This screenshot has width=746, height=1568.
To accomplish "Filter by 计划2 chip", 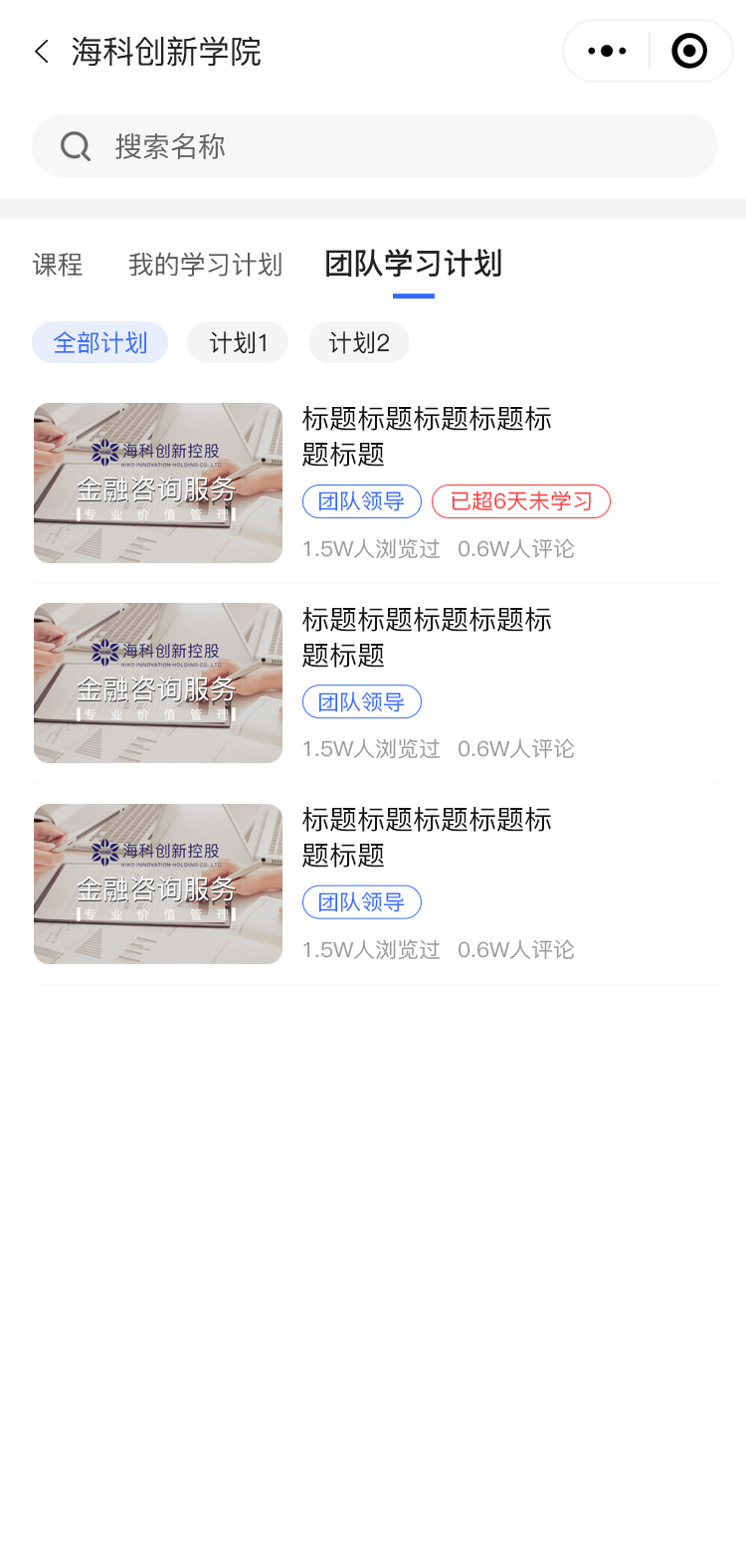I will coord(359,343).
